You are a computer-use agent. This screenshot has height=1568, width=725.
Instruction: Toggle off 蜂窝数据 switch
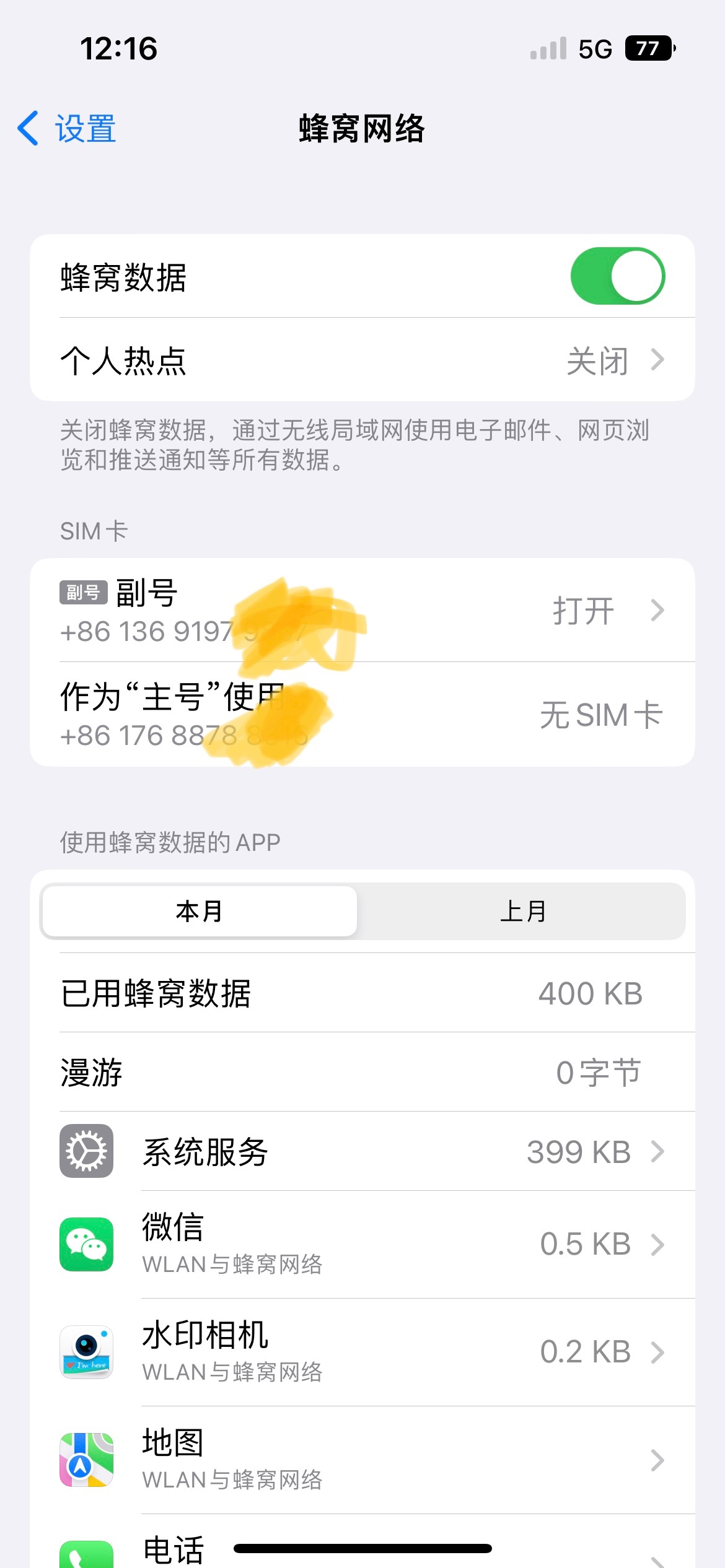tap(617, 276)
